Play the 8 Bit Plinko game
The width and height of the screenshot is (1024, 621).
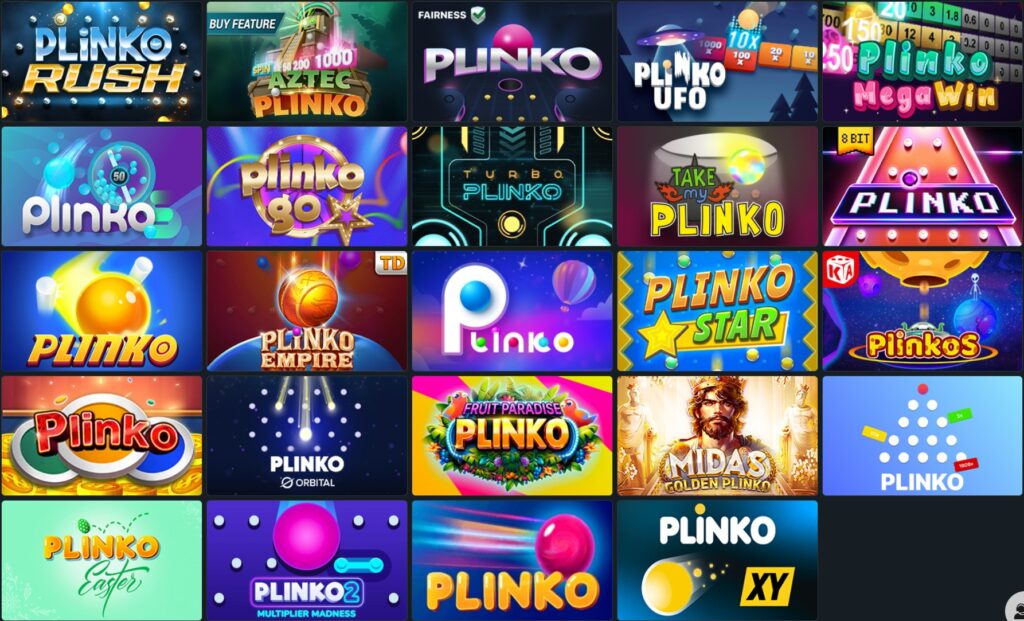coord(922,186)
